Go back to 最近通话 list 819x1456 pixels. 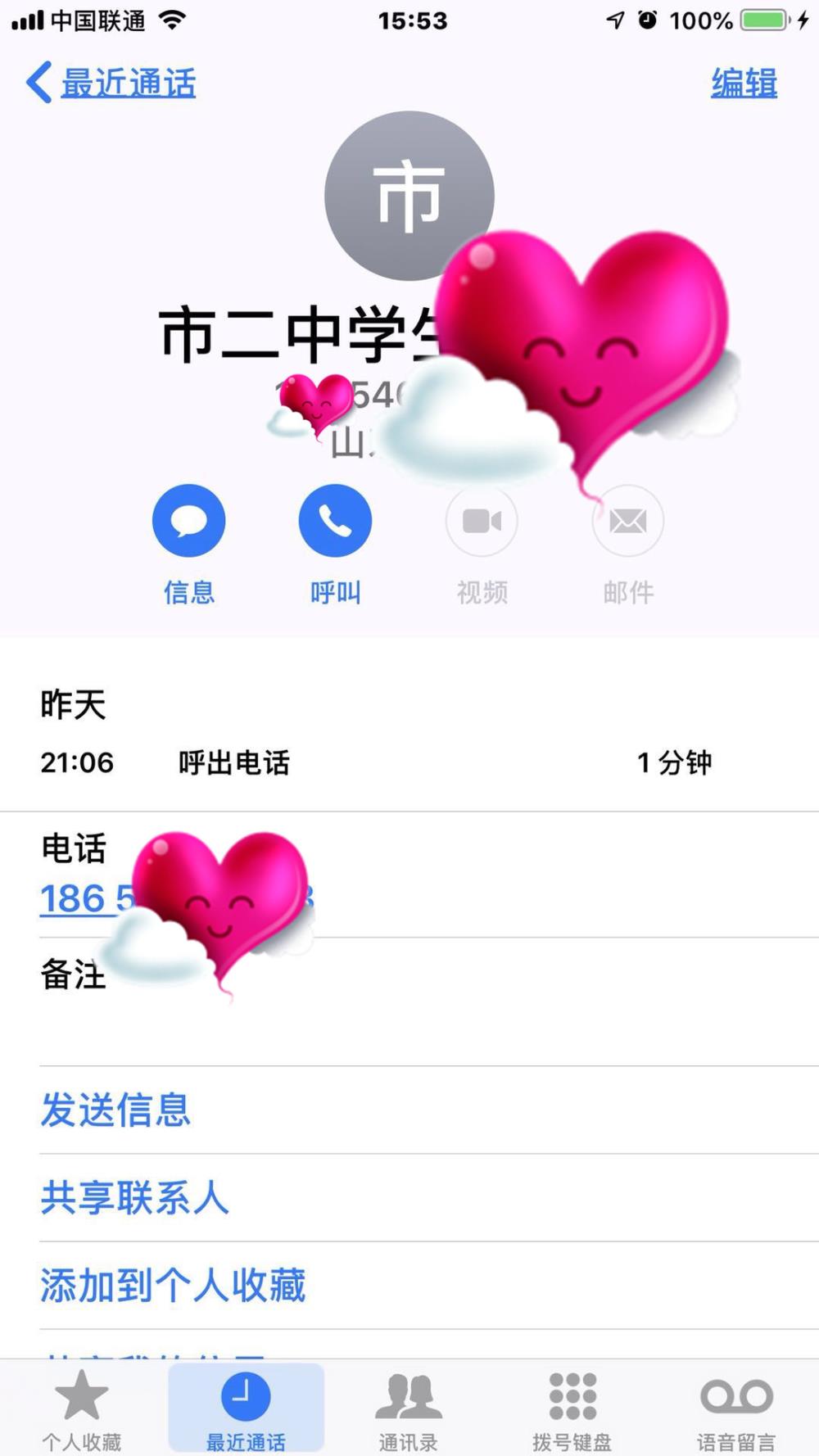point(111,83)
